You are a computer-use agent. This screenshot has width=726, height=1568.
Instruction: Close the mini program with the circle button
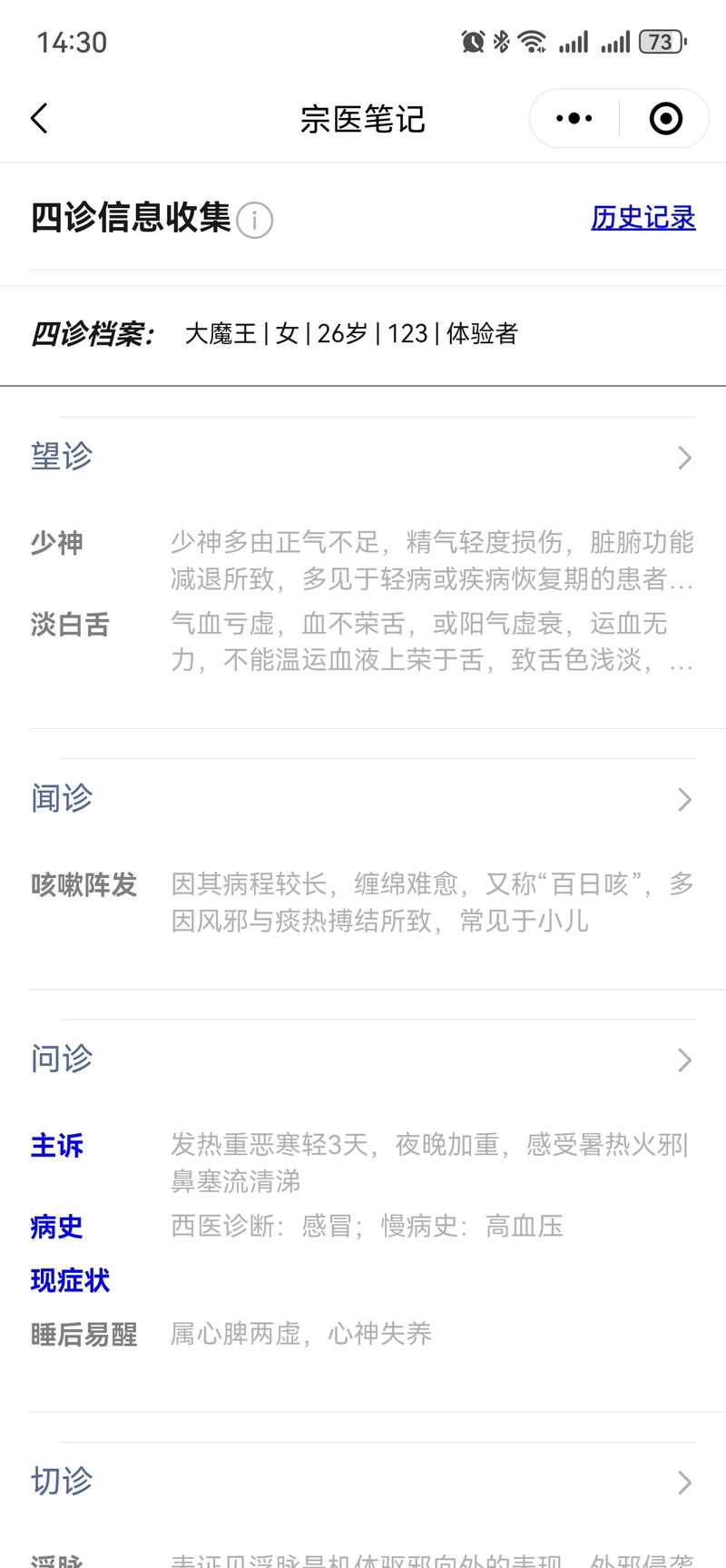tap(665, 119)
